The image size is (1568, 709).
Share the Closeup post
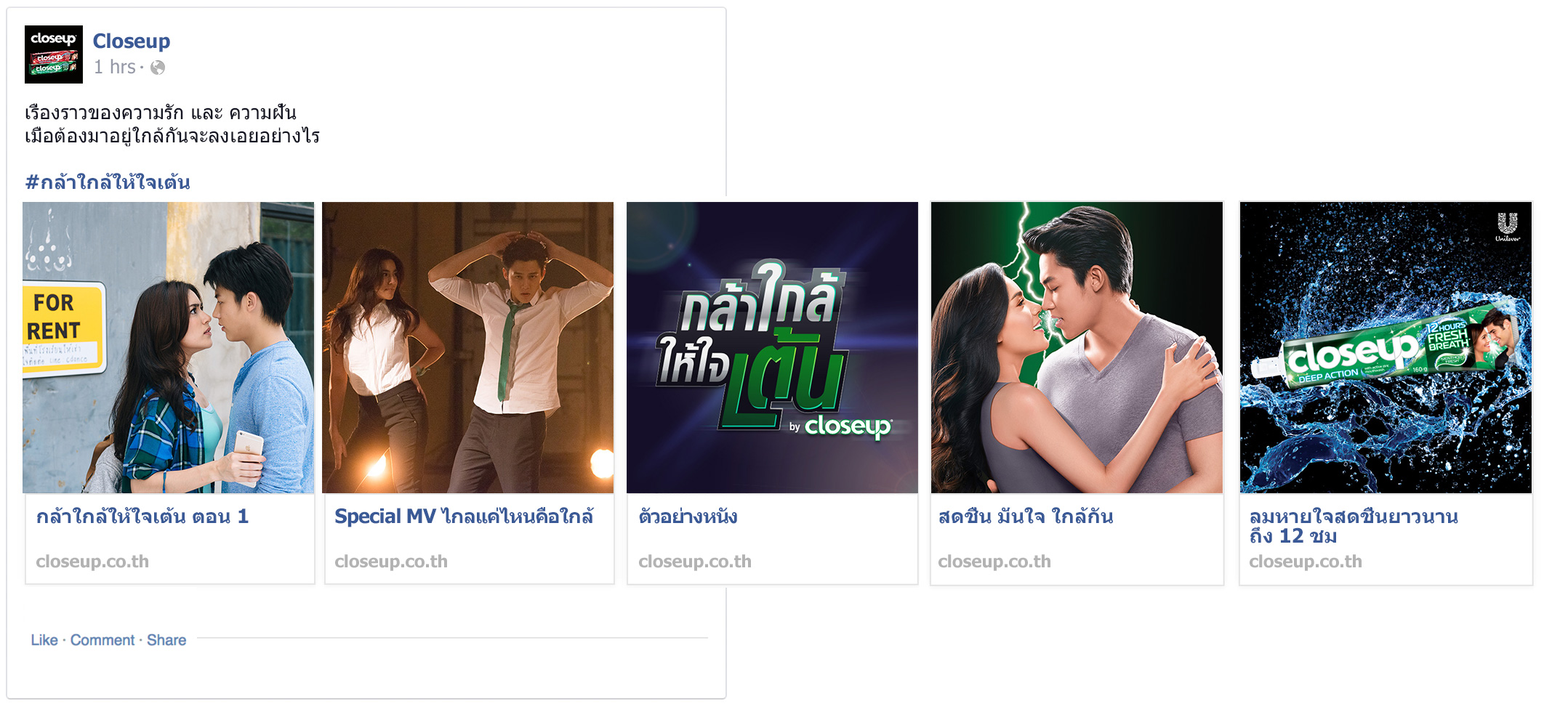[166, 640]
